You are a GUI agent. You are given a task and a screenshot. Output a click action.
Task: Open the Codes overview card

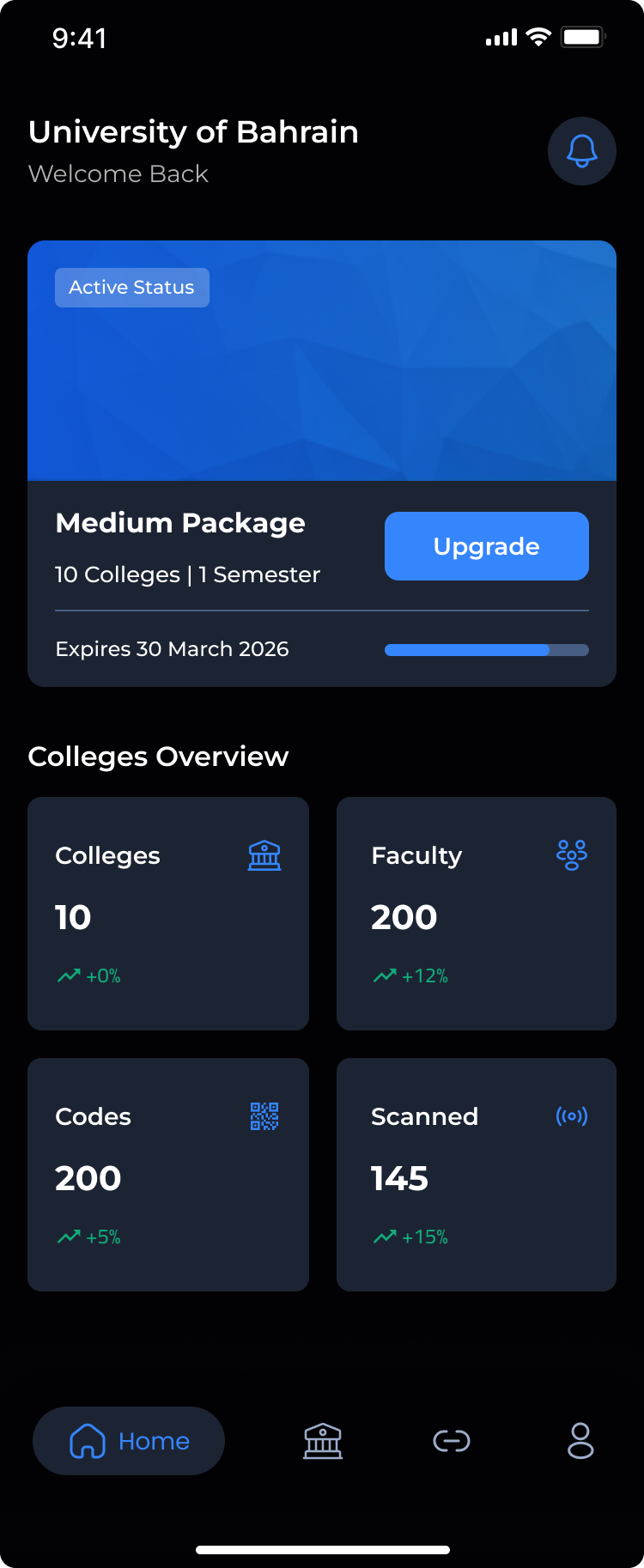tap(168, 1174)
